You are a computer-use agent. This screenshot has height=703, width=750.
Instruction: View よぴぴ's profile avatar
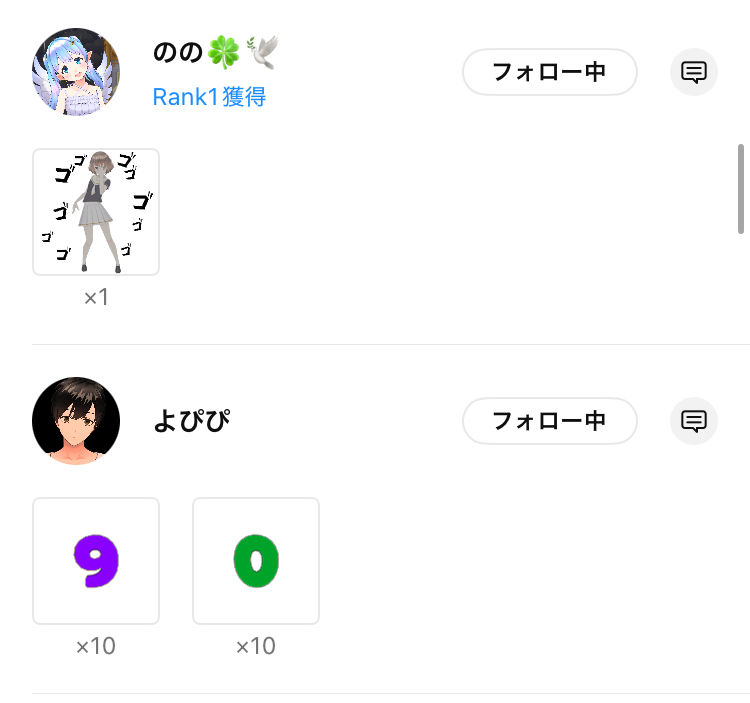pyautogui.click(x=76, y=421)
